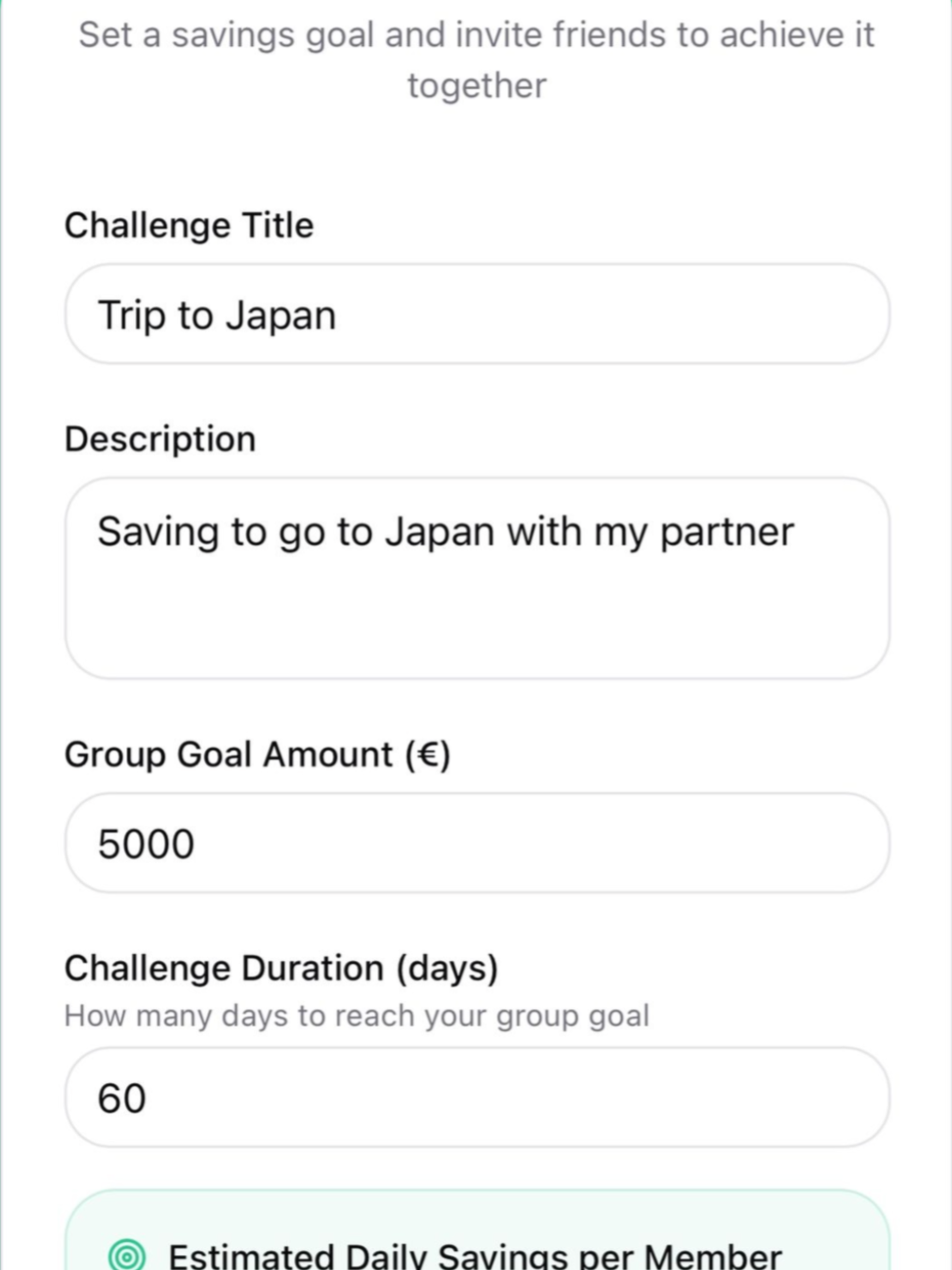952x1270 pixels.
Task: Click the Description label
Action: 161,437
